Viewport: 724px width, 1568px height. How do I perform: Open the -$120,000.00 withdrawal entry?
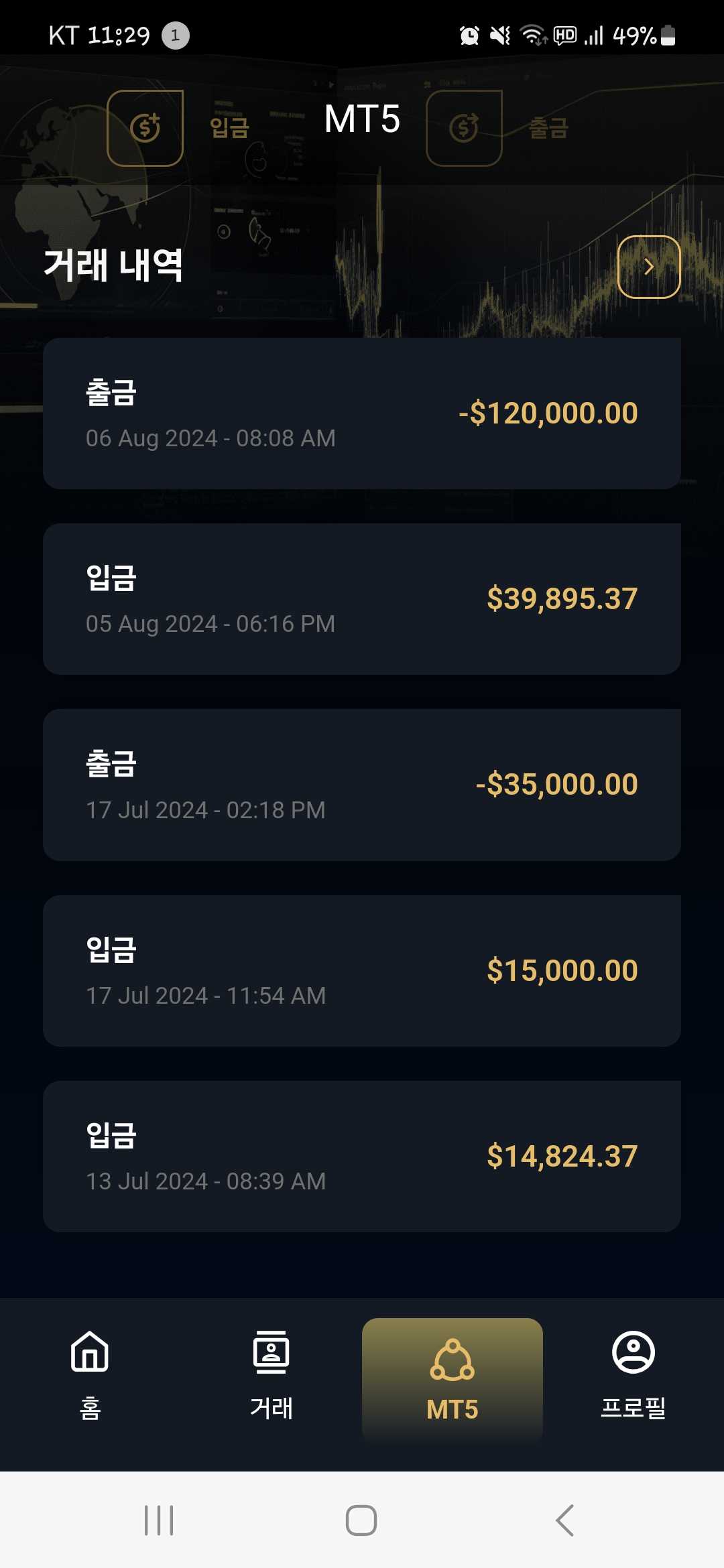pos(362,413)
